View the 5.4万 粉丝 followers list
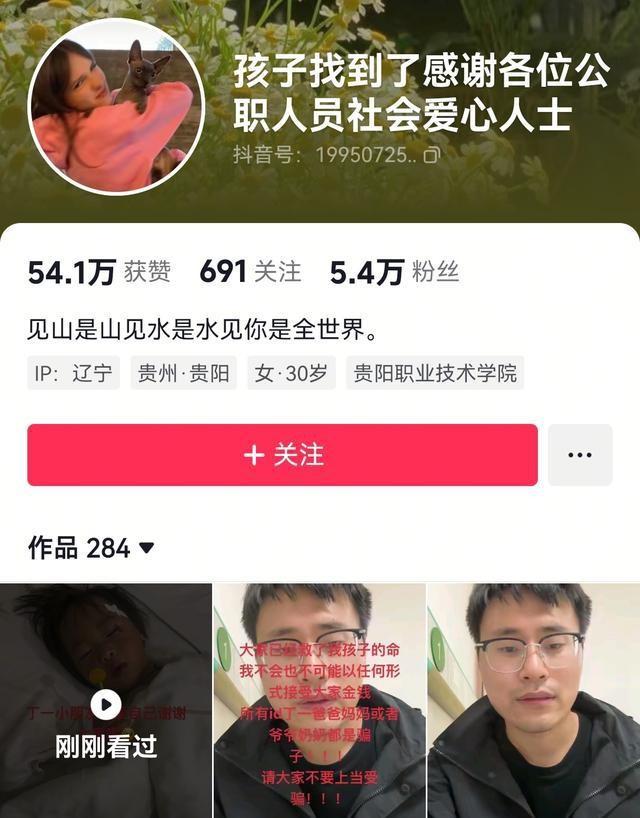Viewport: 640px width, 818px height. click(x=394, y=271)
